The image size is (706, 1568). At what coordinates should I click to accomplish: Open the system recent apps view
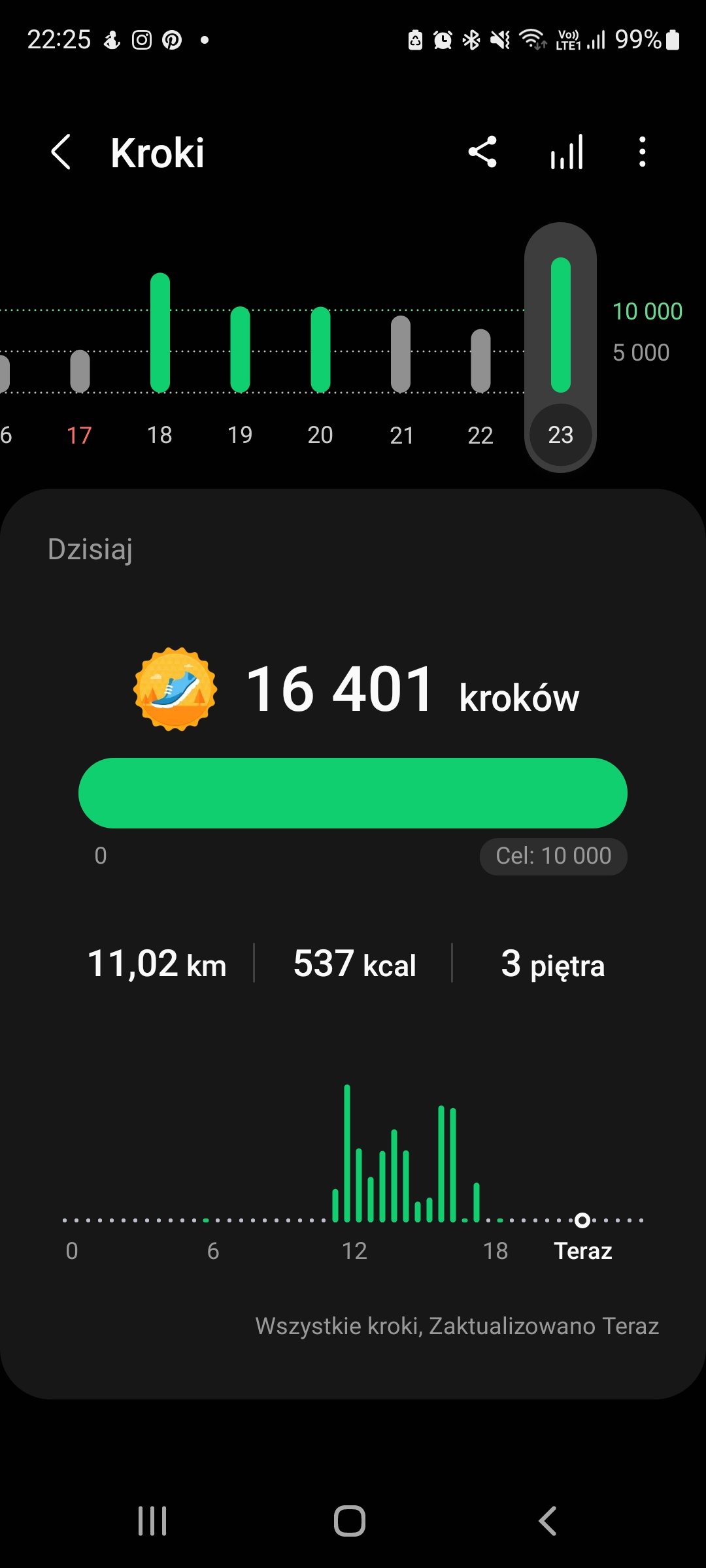click(152, 1520)
